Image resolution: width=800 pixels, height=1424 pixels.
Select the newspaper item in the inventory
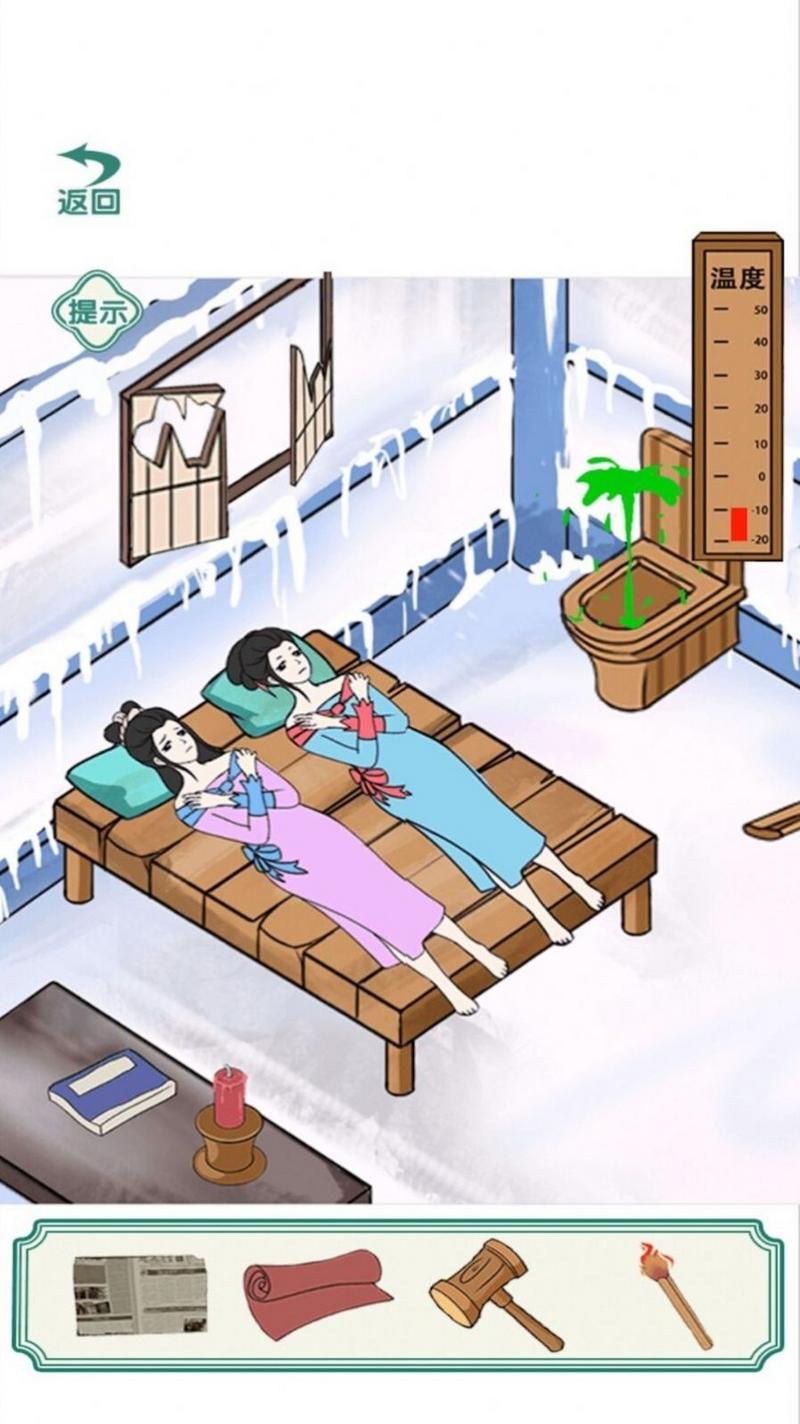pyautogui.click(x=140, y=1295)
